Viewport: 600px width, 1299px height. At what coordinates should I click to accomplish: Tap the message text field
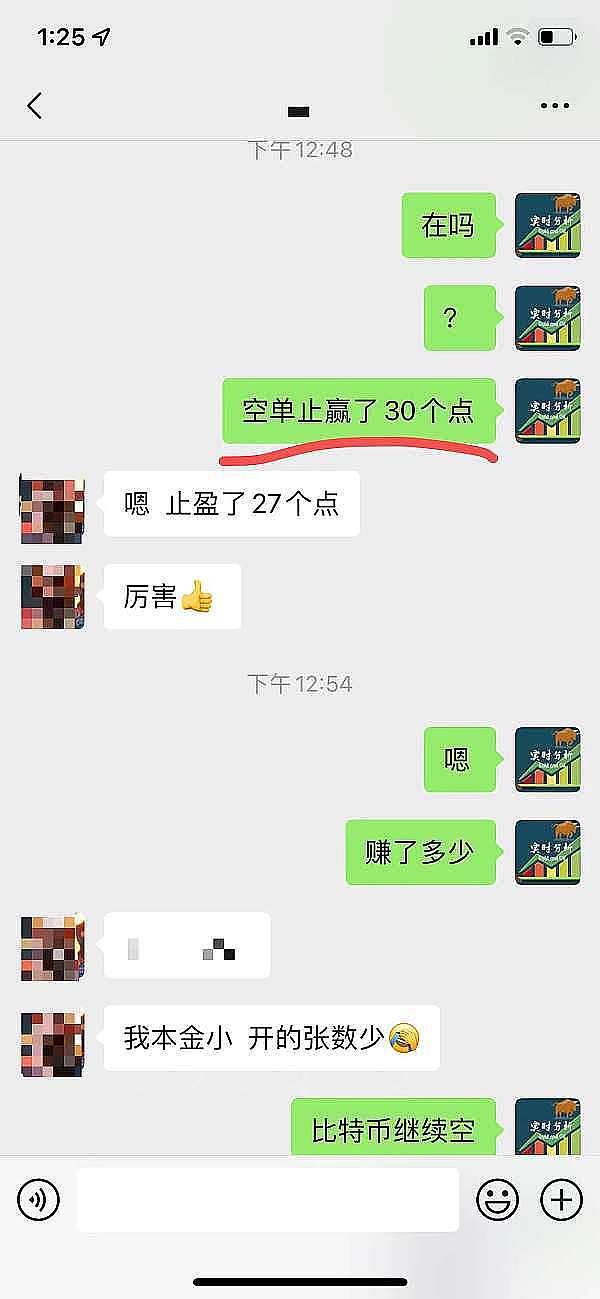267,1198
